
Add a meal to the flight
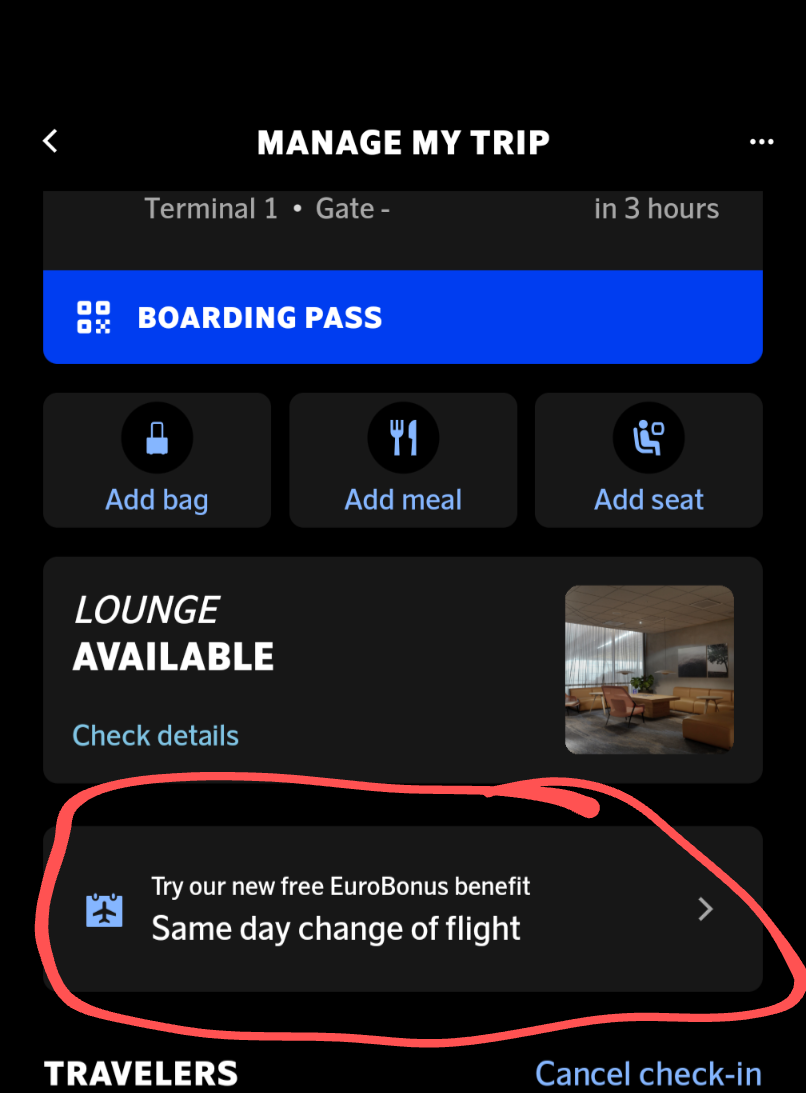point(403,461)
